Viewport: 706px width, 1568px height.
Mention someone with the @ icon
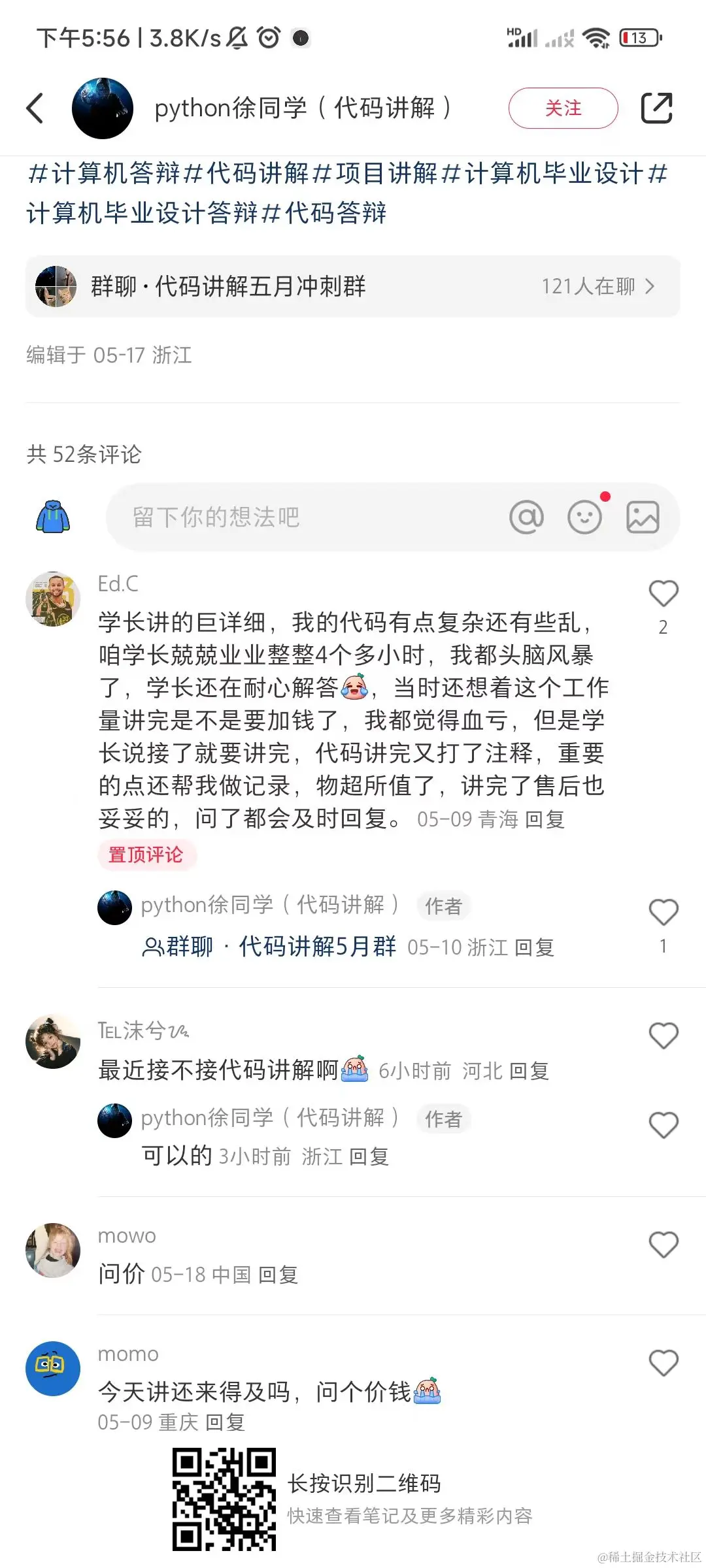526,517
